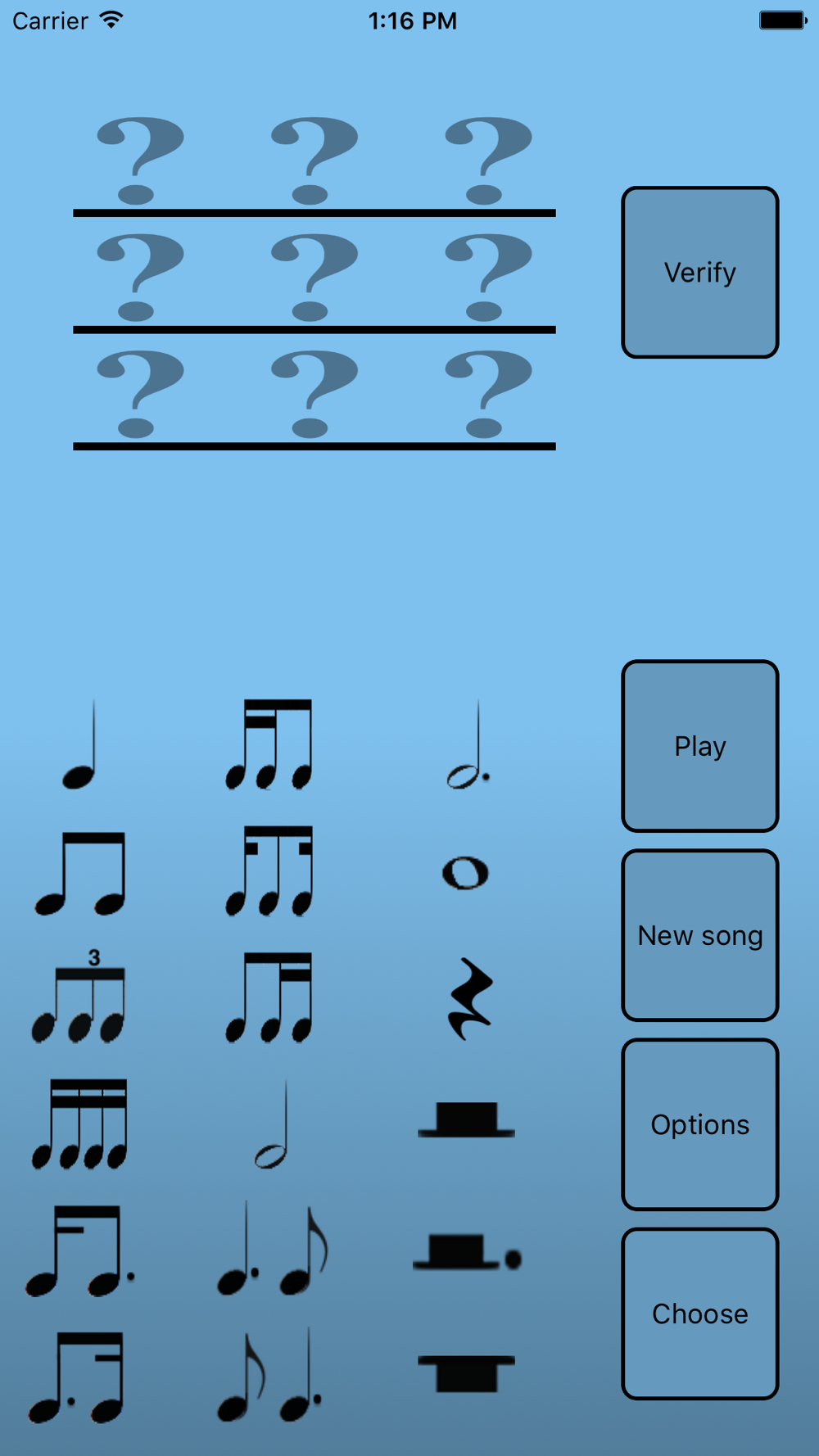
Task: Select the dotted half rest symbol
Action: (467, 1251)
